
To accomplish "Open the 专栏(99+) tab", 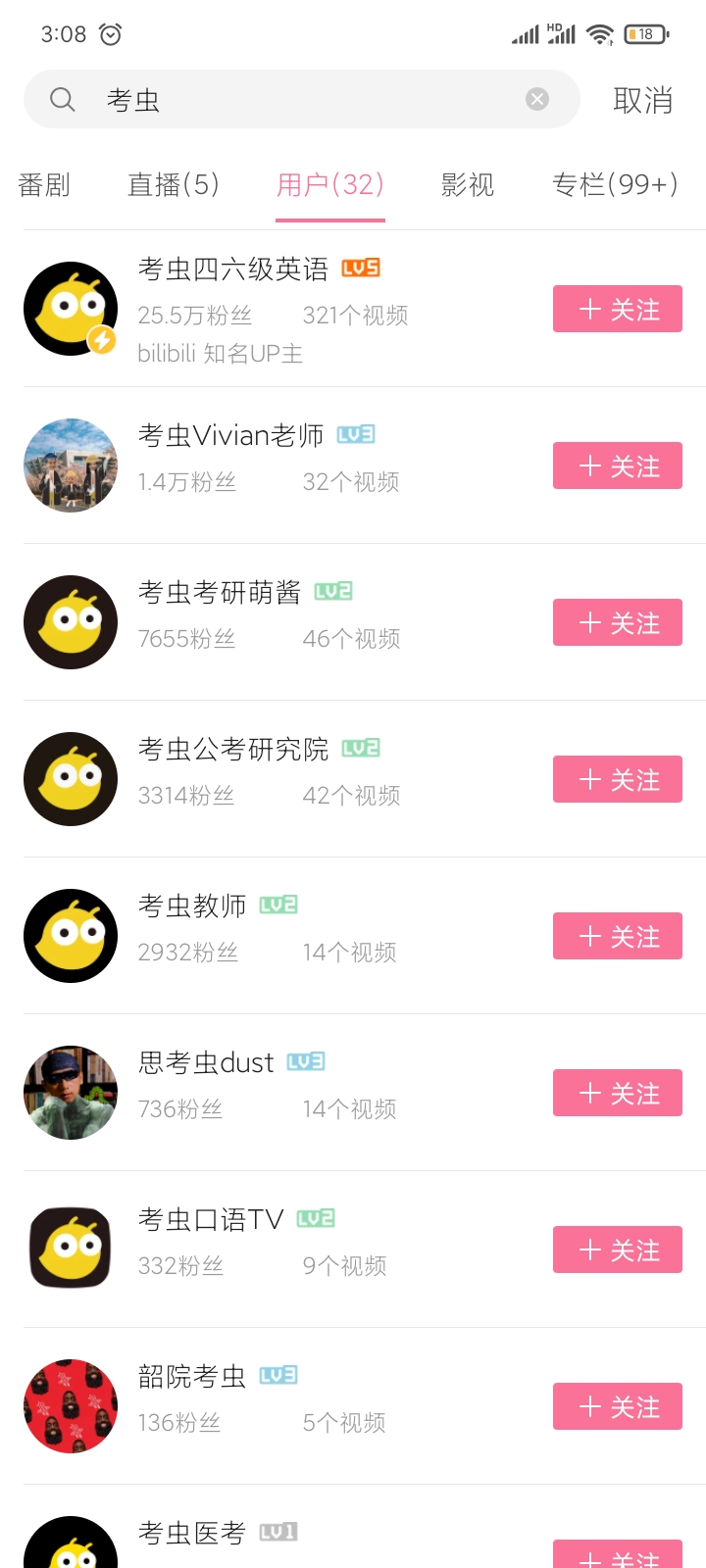I will (x=615, y=185).
